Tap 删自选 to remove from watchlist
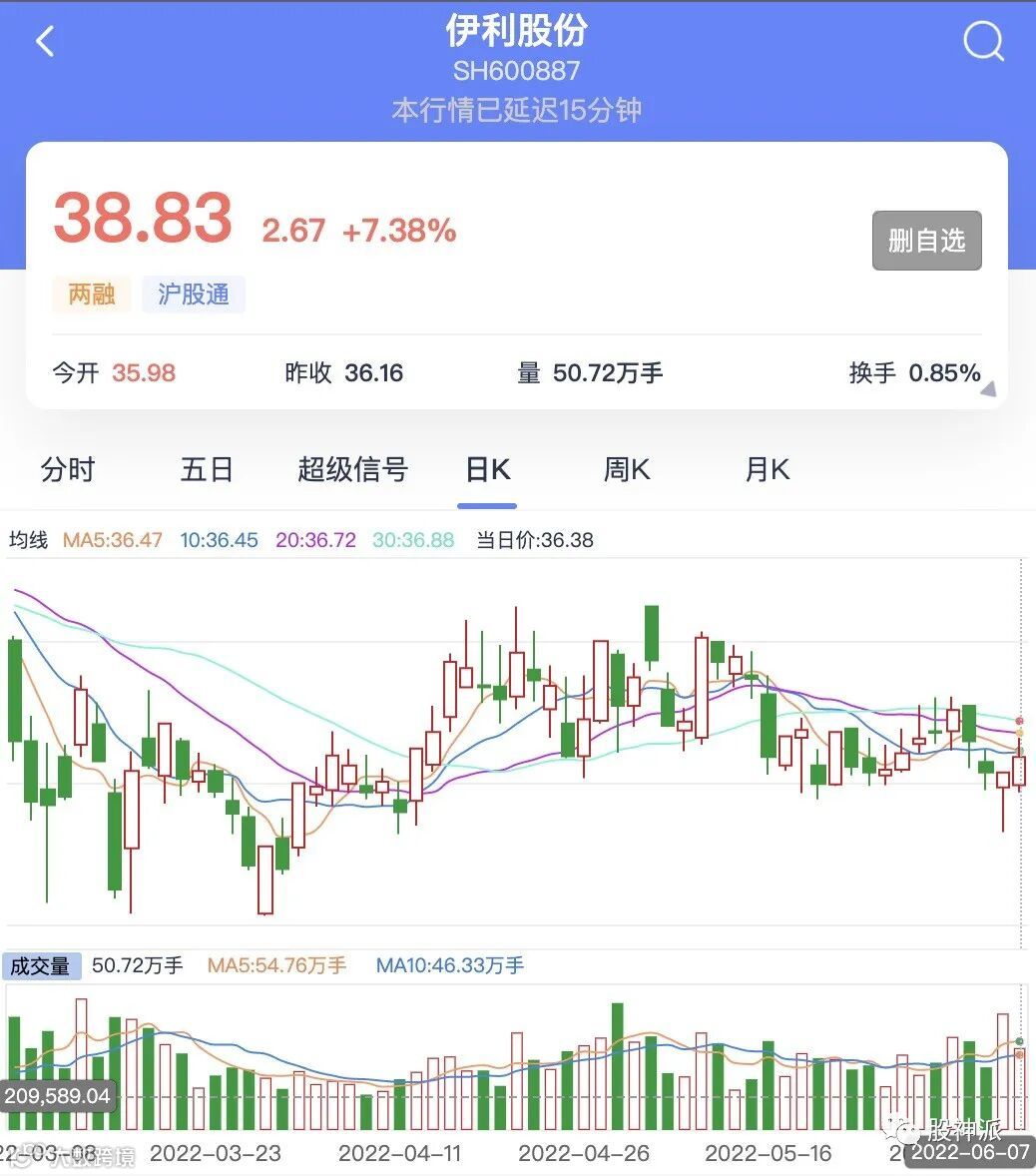 point(926,241)
